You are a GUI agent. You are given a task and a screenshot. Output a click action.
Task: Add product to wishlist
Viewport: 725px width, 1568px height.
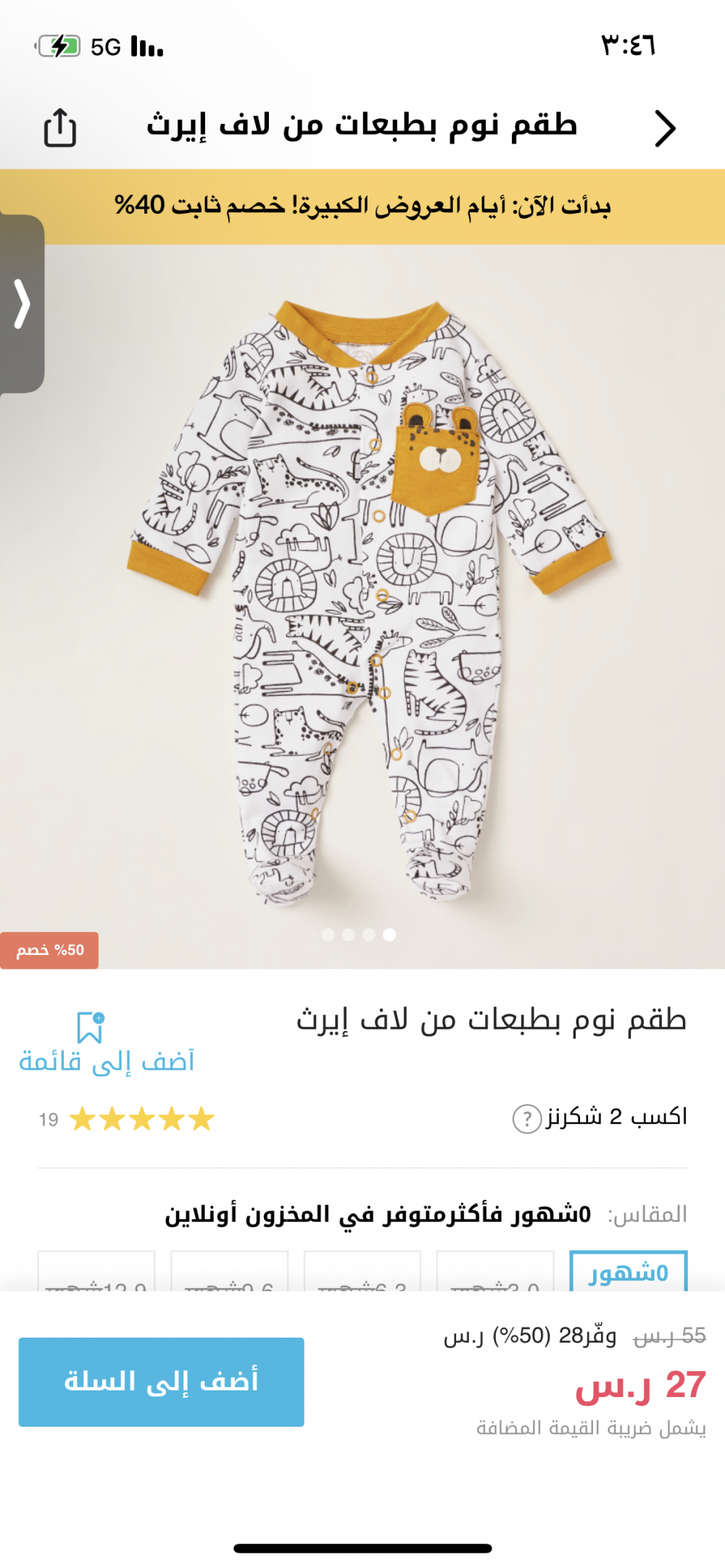(x=106, y=1042)
